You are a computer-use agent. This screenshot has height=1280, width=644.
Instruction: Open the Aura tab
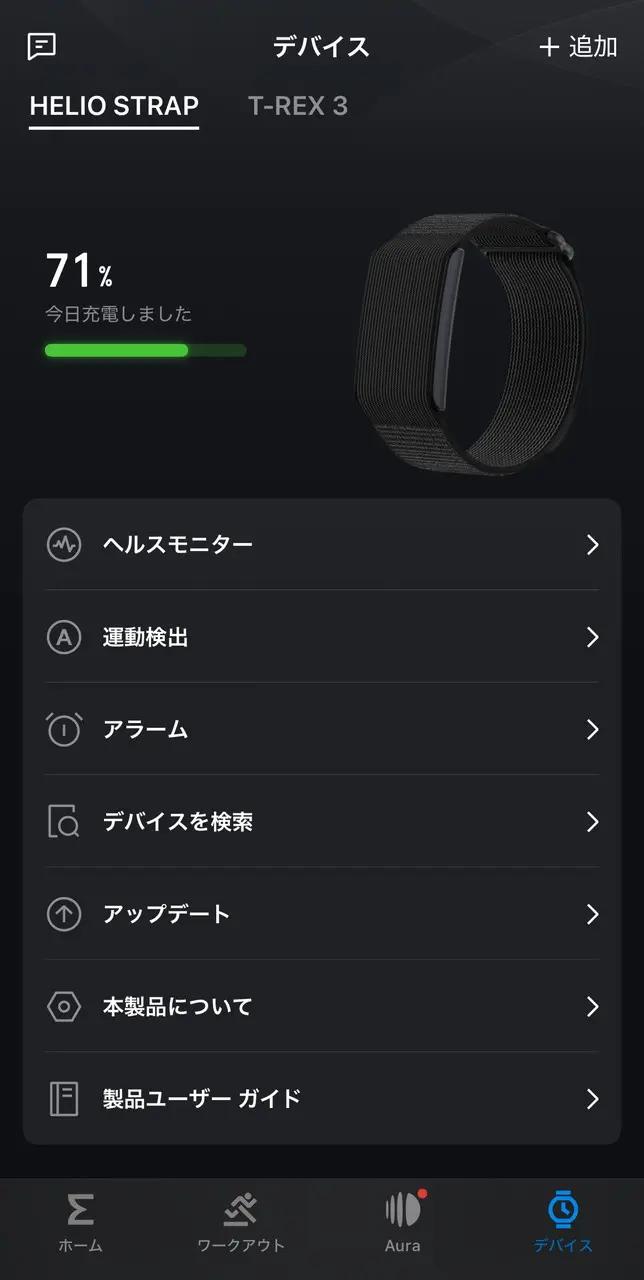click(x=403, y=1224)
